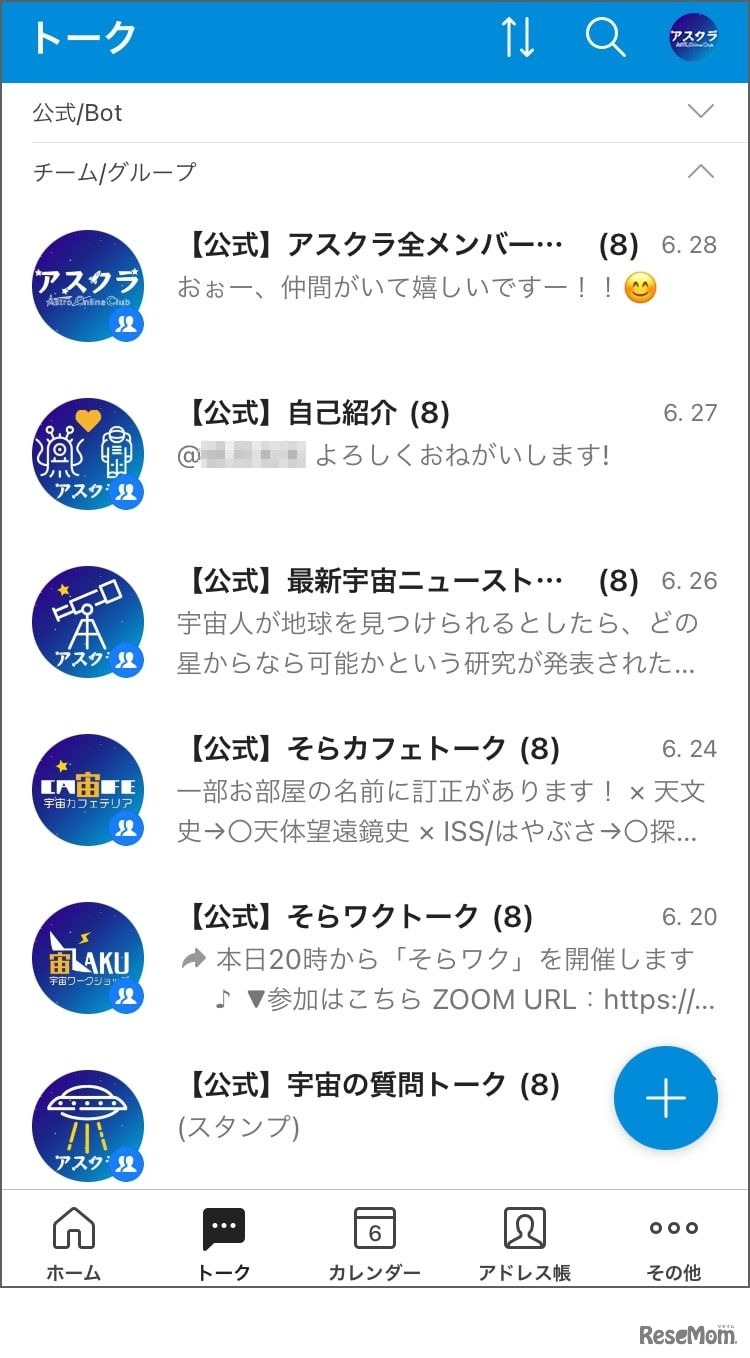Tap the sort arrows icon
Viewport: 750px width, 1358px height.
tap(518, 38)
